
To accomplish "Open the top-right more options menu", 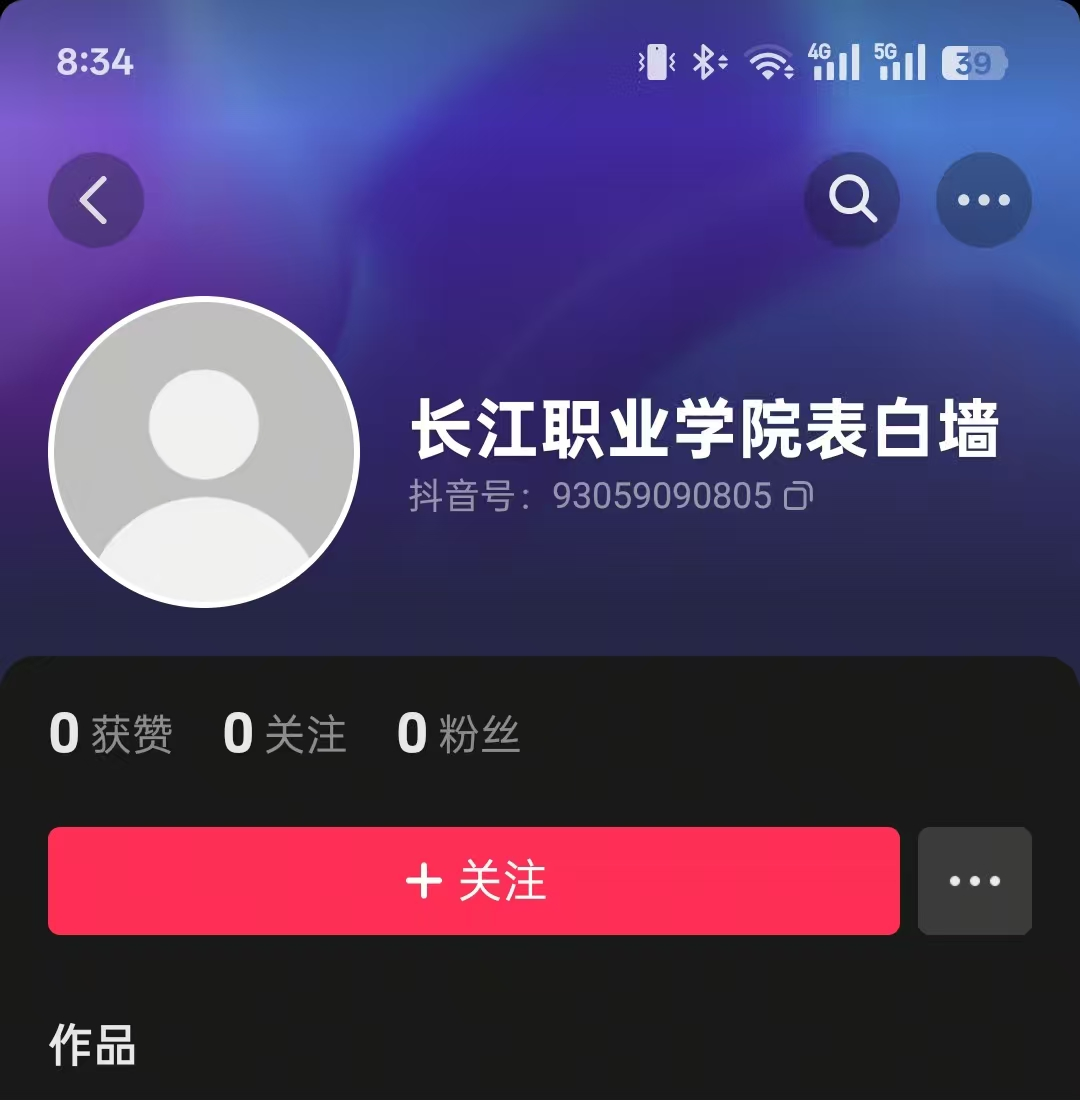I will point(983,200).
